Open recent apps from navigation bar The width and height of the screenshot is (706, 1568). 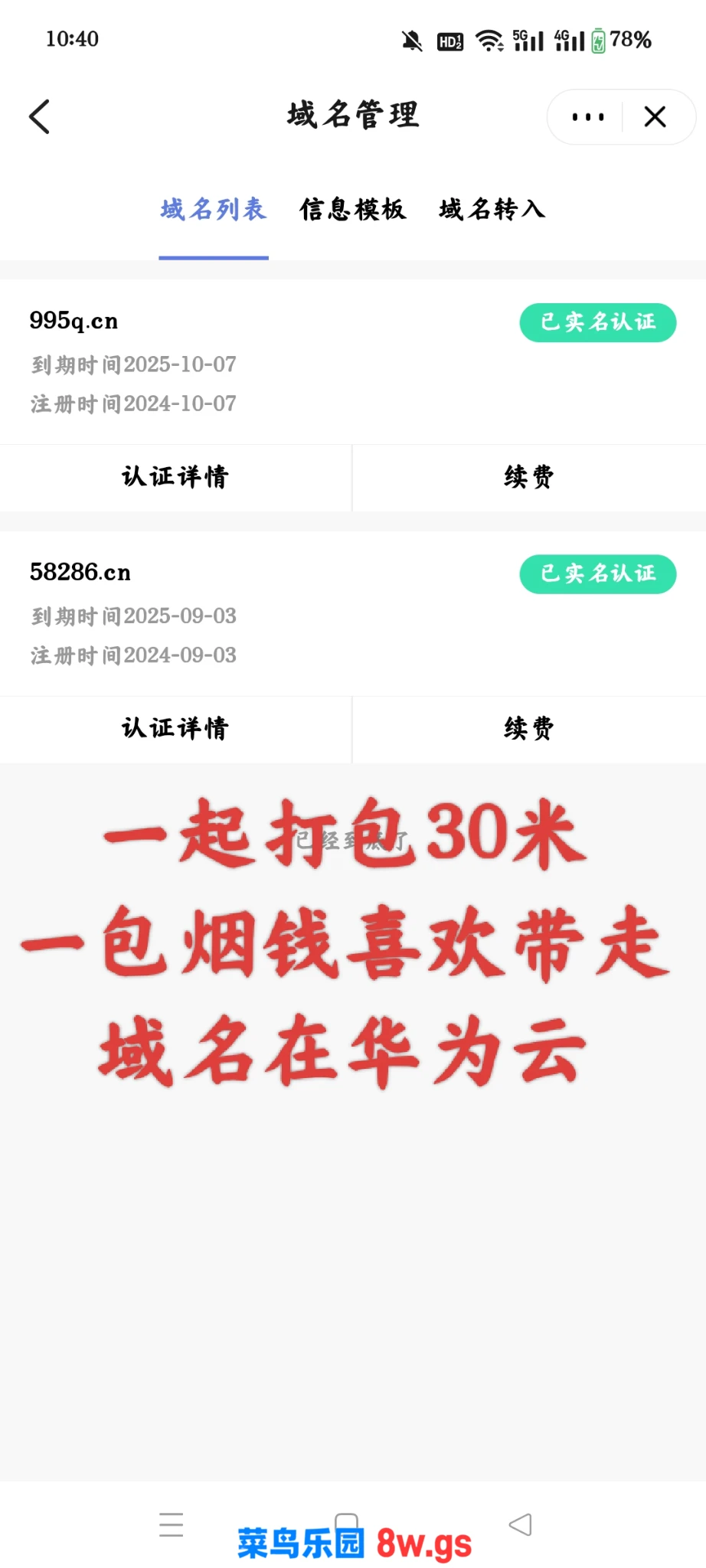pos(172,1524)
